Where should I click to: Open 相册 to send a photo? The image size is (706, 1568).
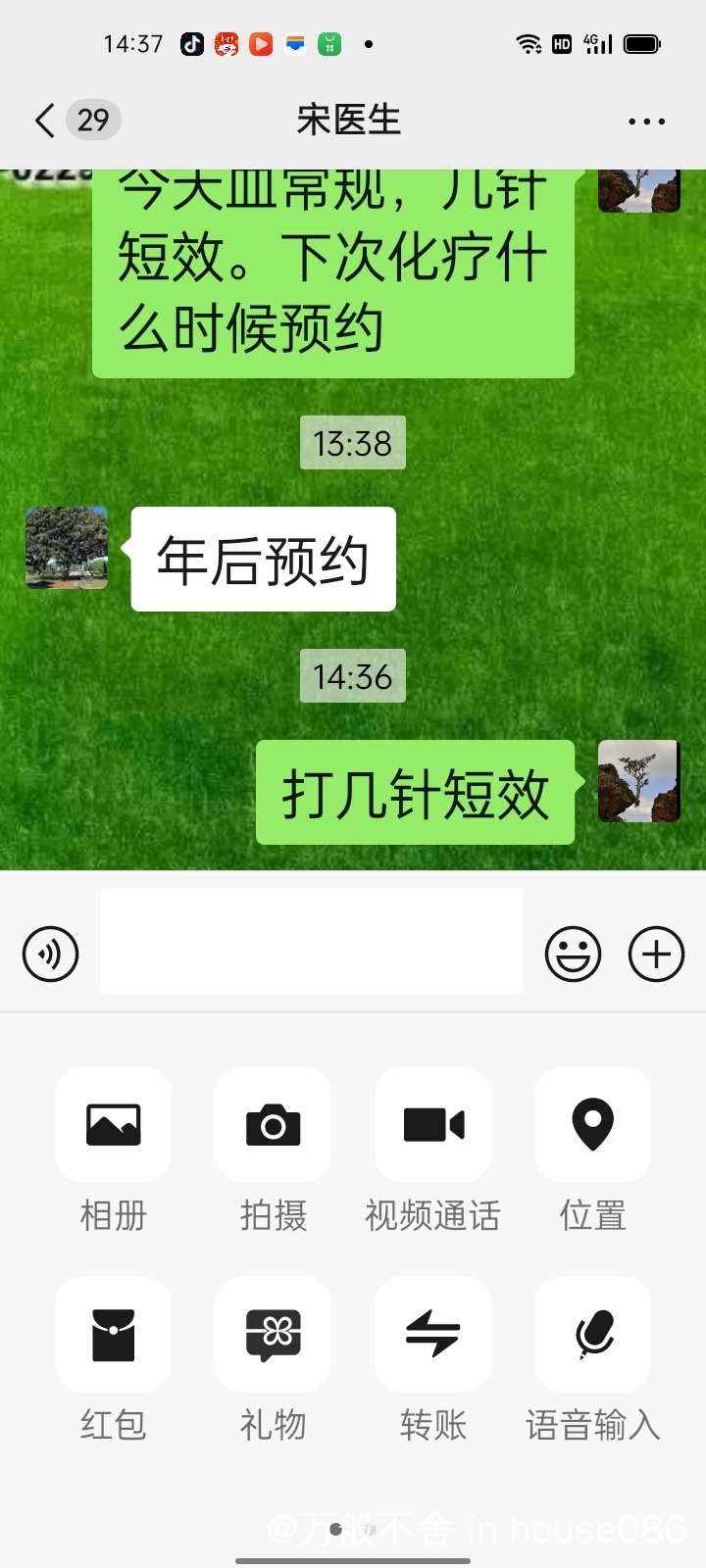[x=114, y=1125]
